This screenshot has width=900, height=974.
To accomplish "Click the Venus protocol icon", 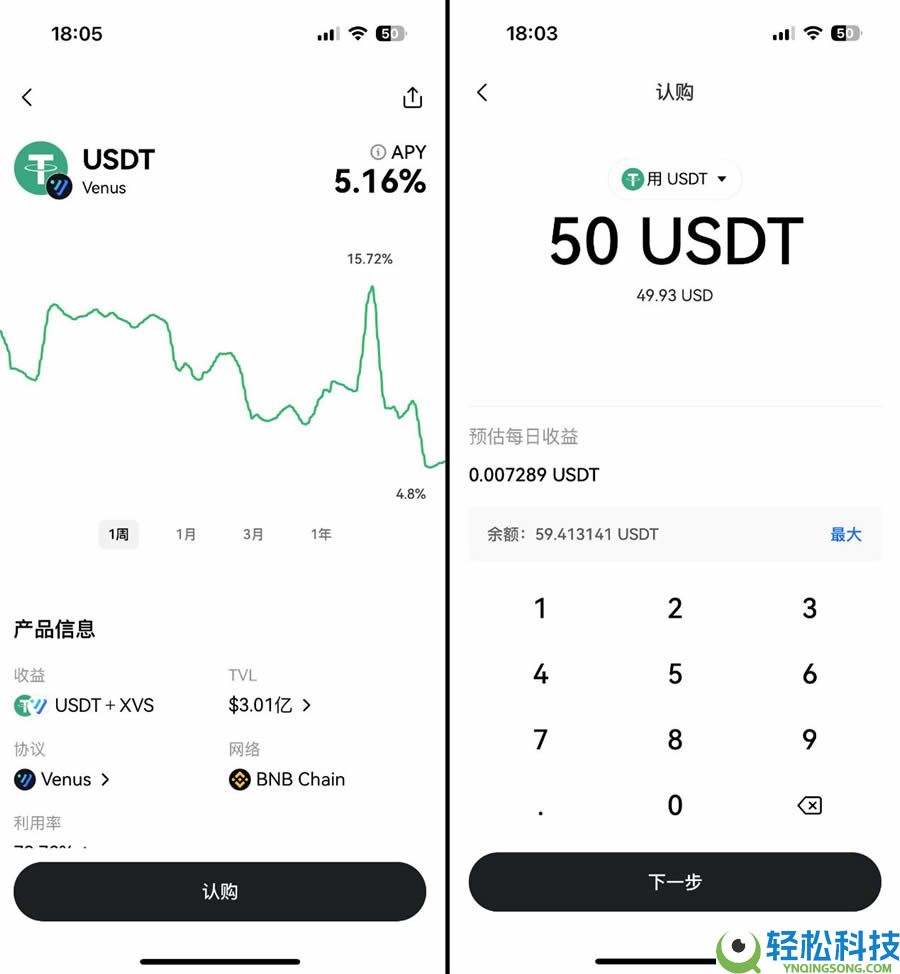I will 23,779.
